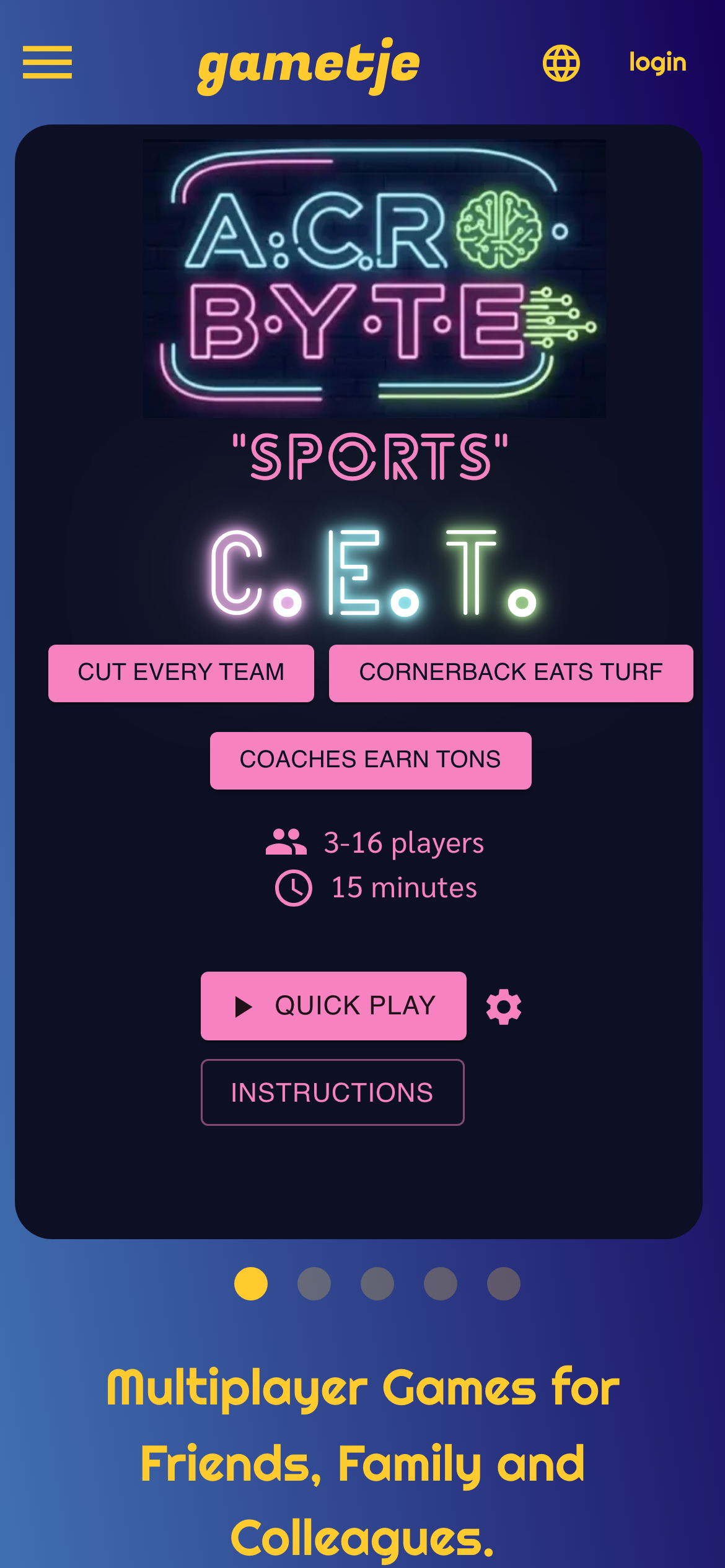The height and width of the screenshot is (1568, 725).
Task: Select the CORNERBACK EATS TURF answer
Action: pos(511,673)
